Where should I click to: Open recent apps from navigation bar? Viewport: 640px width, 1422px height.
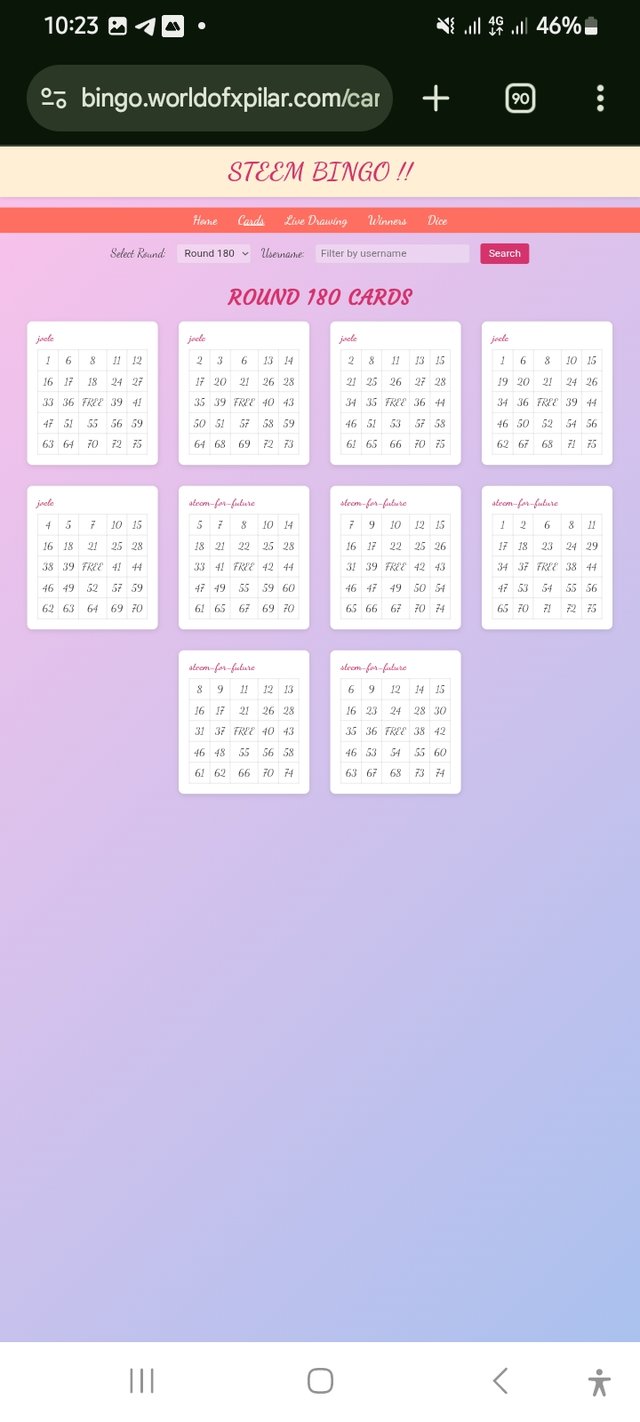click(x=141, y=1381)
